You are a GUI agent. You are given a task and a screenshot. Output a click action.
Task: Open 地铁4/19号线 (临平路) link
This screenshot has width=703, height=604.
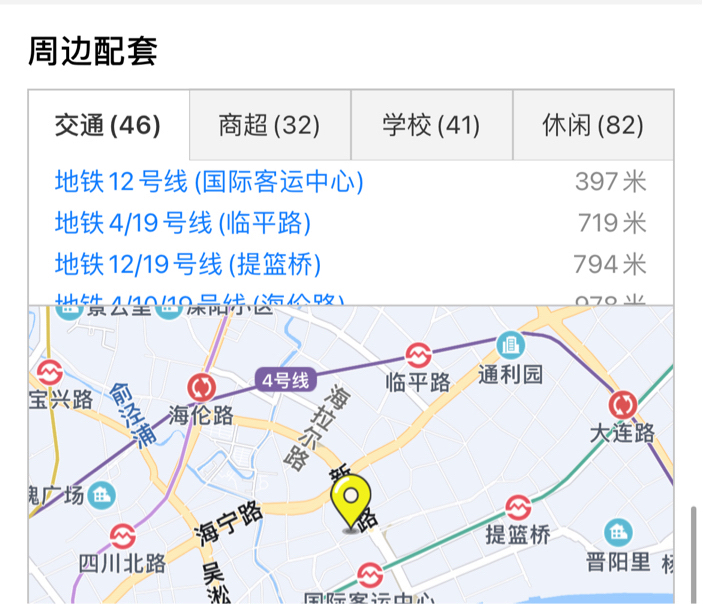[183, 223]
